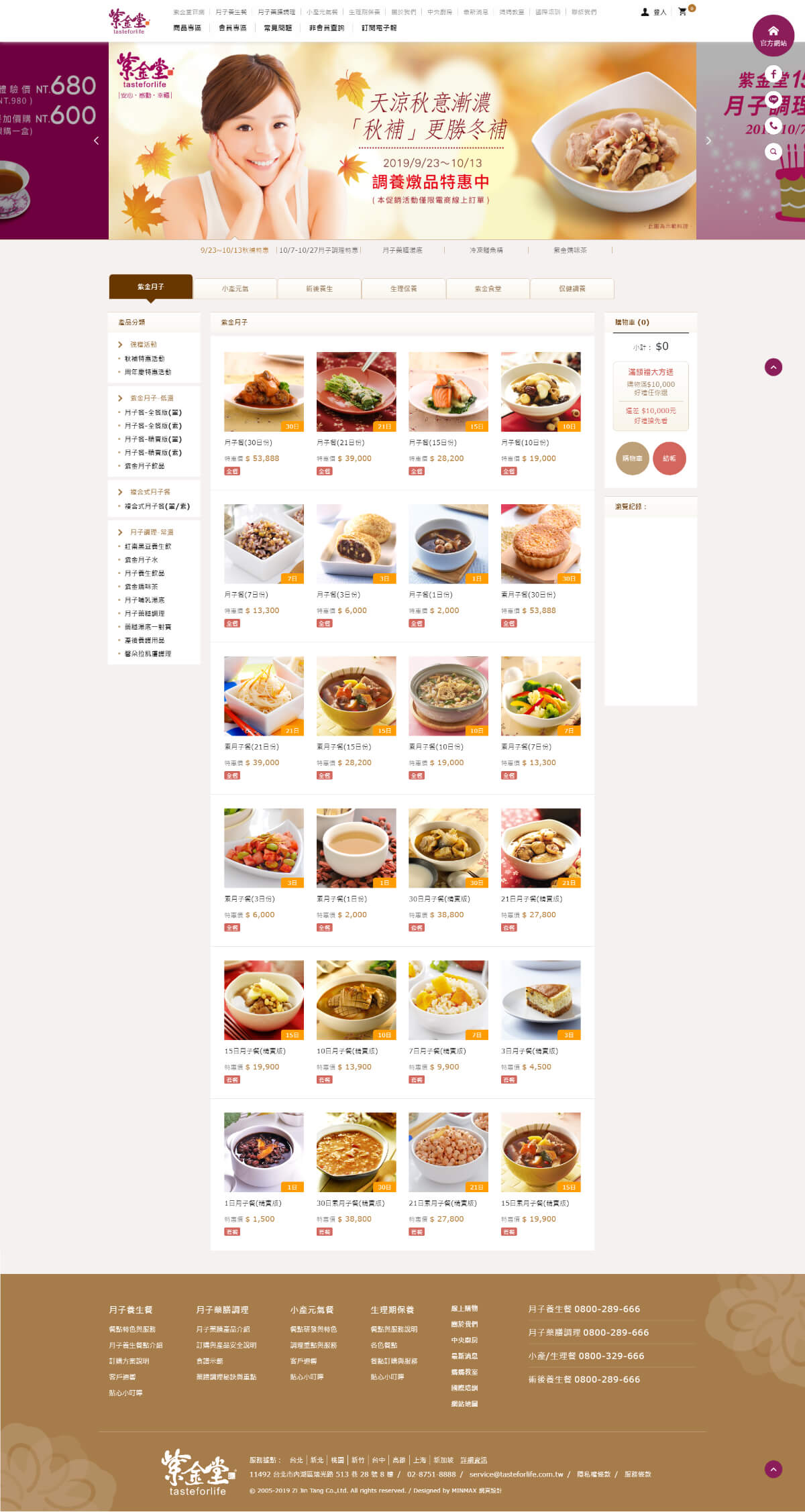Viewport: 805px width, 1512px height.
Task: Open 月子餐-全餐版(葷) category
Action: click(x=153, y=412)
